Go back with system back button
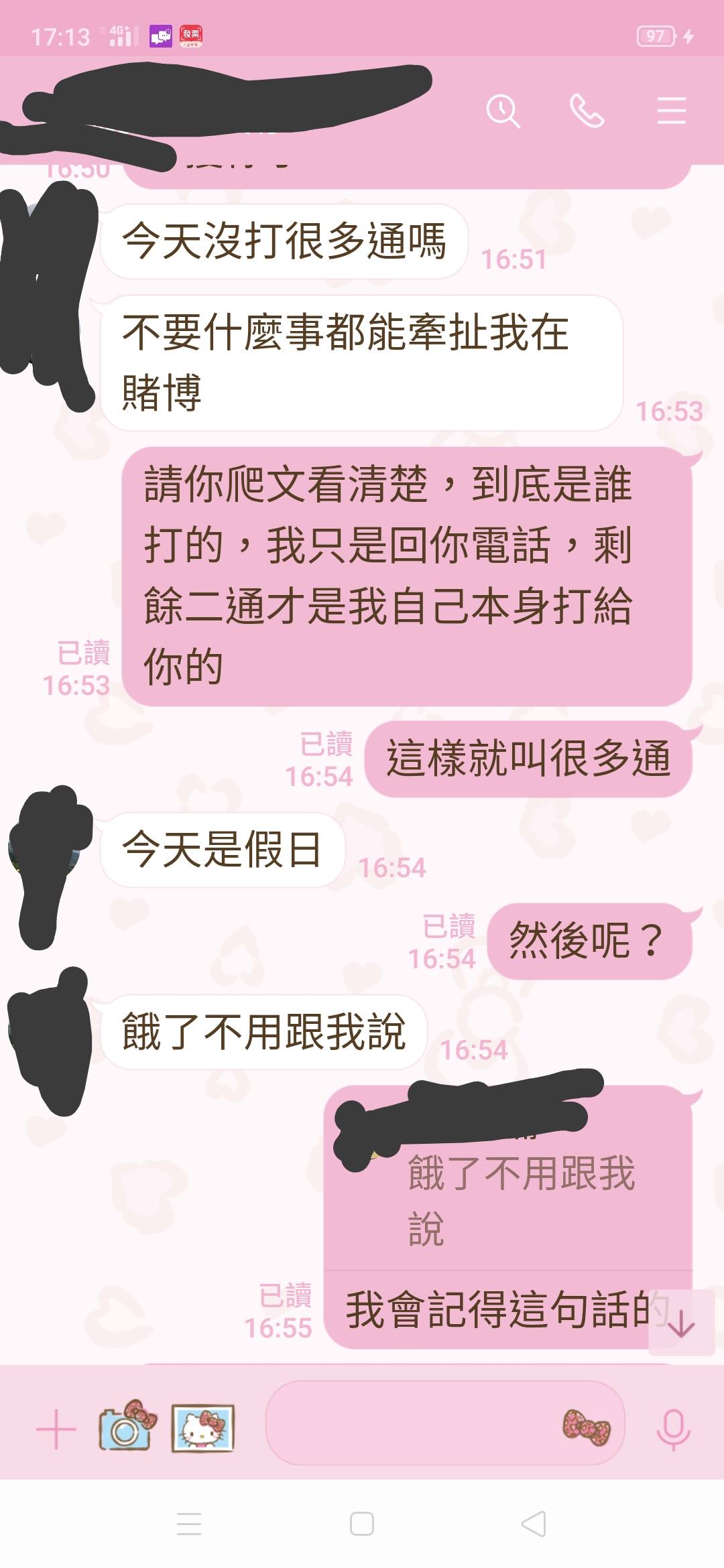724x1568 pixels. click(534, 1524)
